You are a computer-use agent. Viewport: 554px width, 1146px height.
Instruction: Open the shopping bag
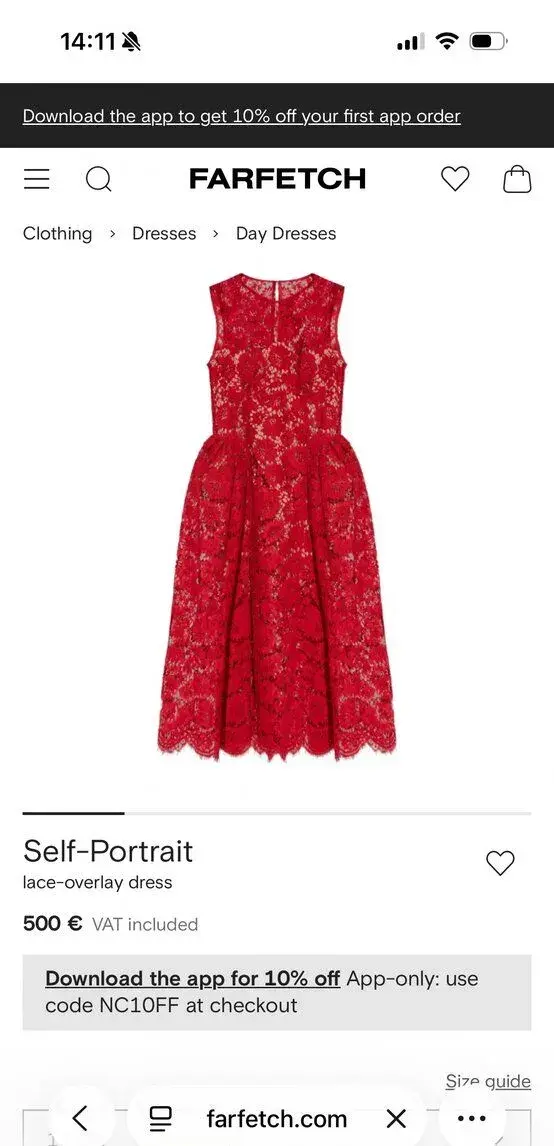pos(517,179)
